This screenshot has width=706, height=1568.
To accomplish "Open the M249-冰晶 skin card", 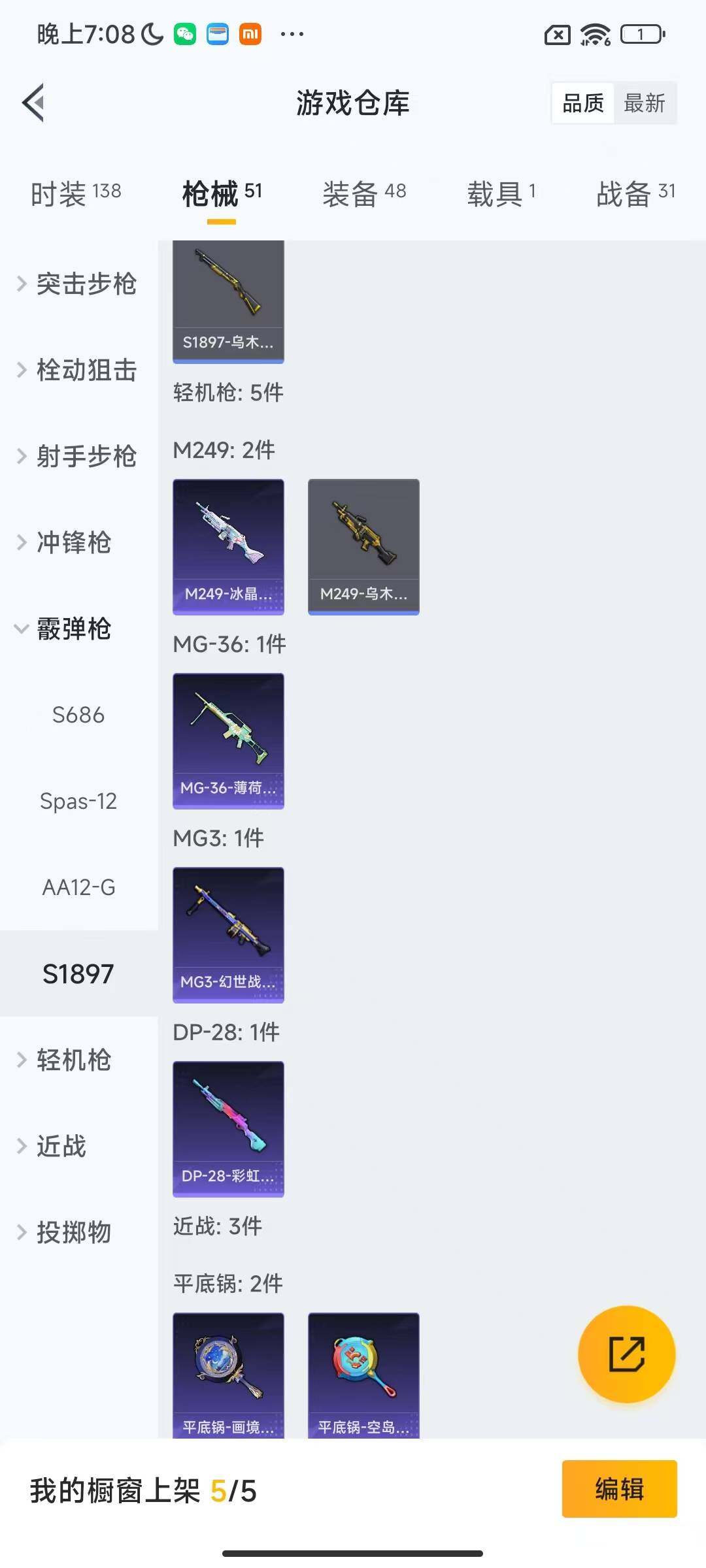I will pyautogui.click(x=228, y=546).
